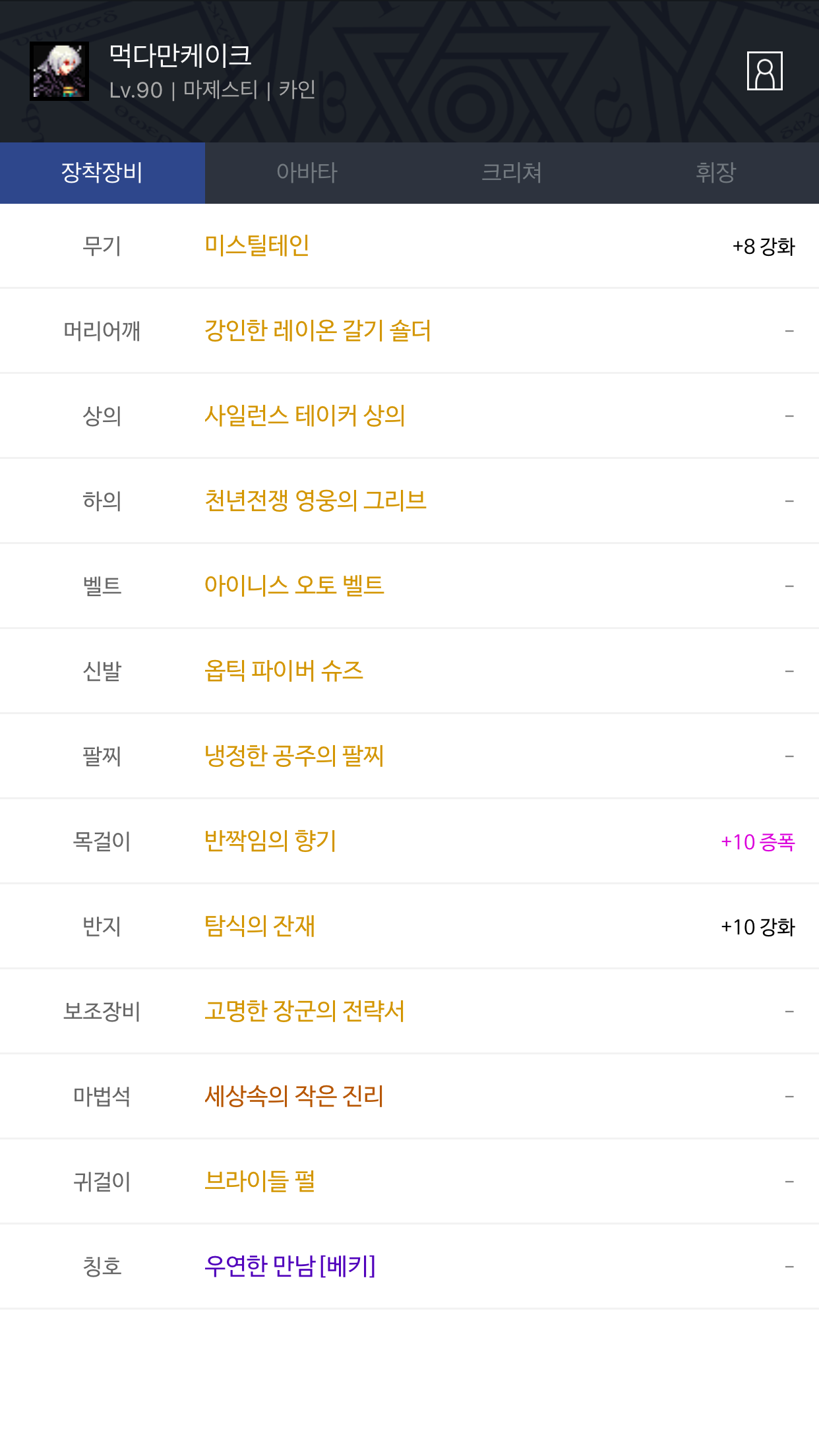View 고명한 장군의 전략서 details

(305, 1011)
